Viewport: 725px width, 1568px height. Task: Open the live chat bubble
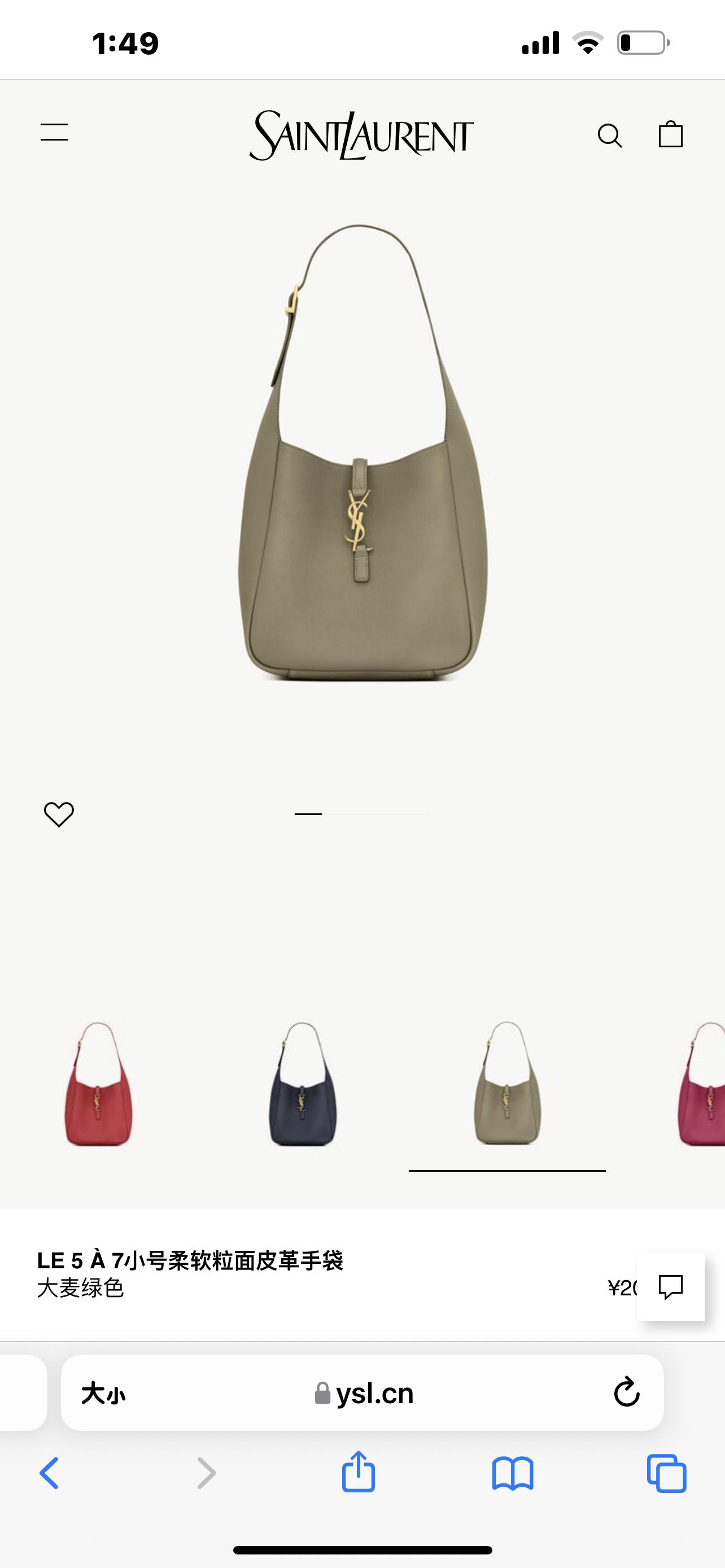tap(670, 1286)
